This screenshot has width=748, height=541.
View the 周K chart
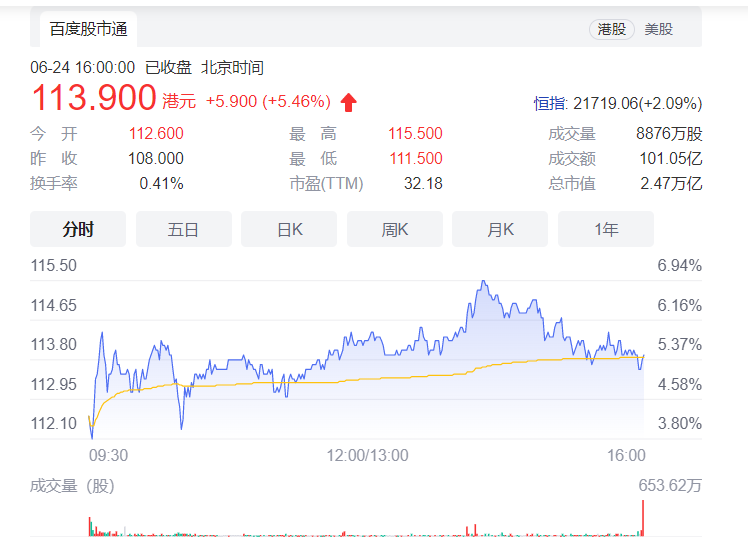395,229
